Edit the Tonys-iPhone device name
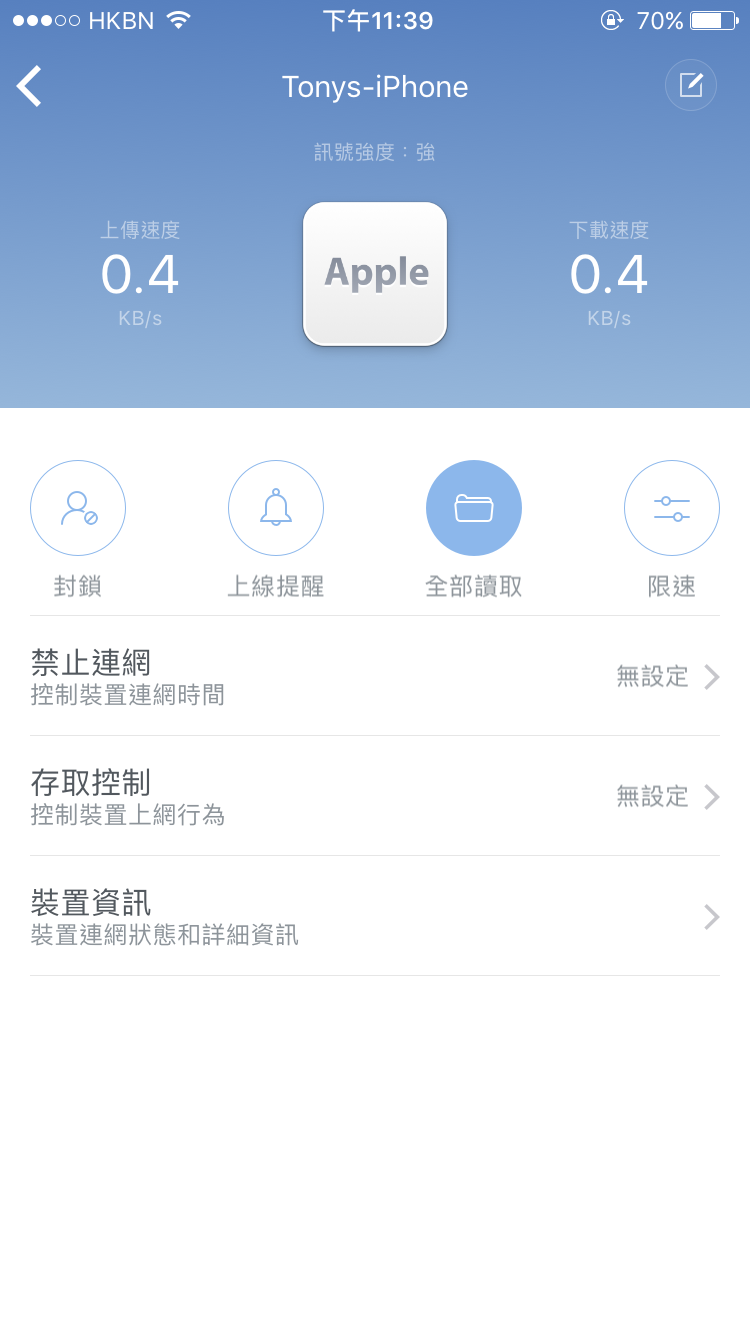 point(691,85)
